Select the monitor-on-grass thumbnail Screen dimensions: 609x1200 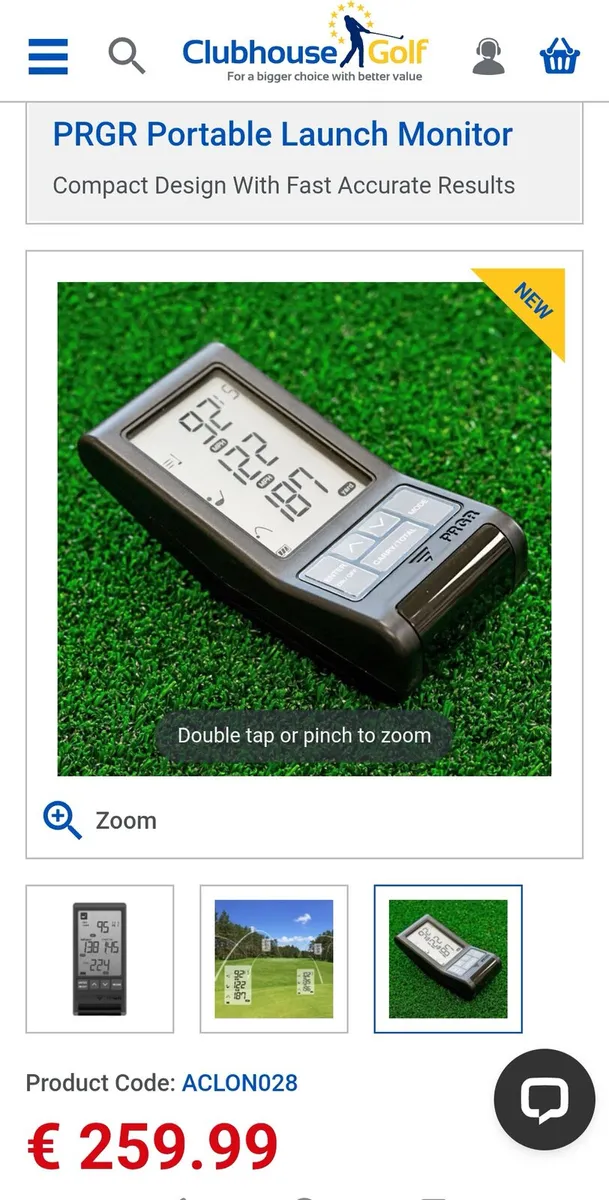click(x=448, y=959)
